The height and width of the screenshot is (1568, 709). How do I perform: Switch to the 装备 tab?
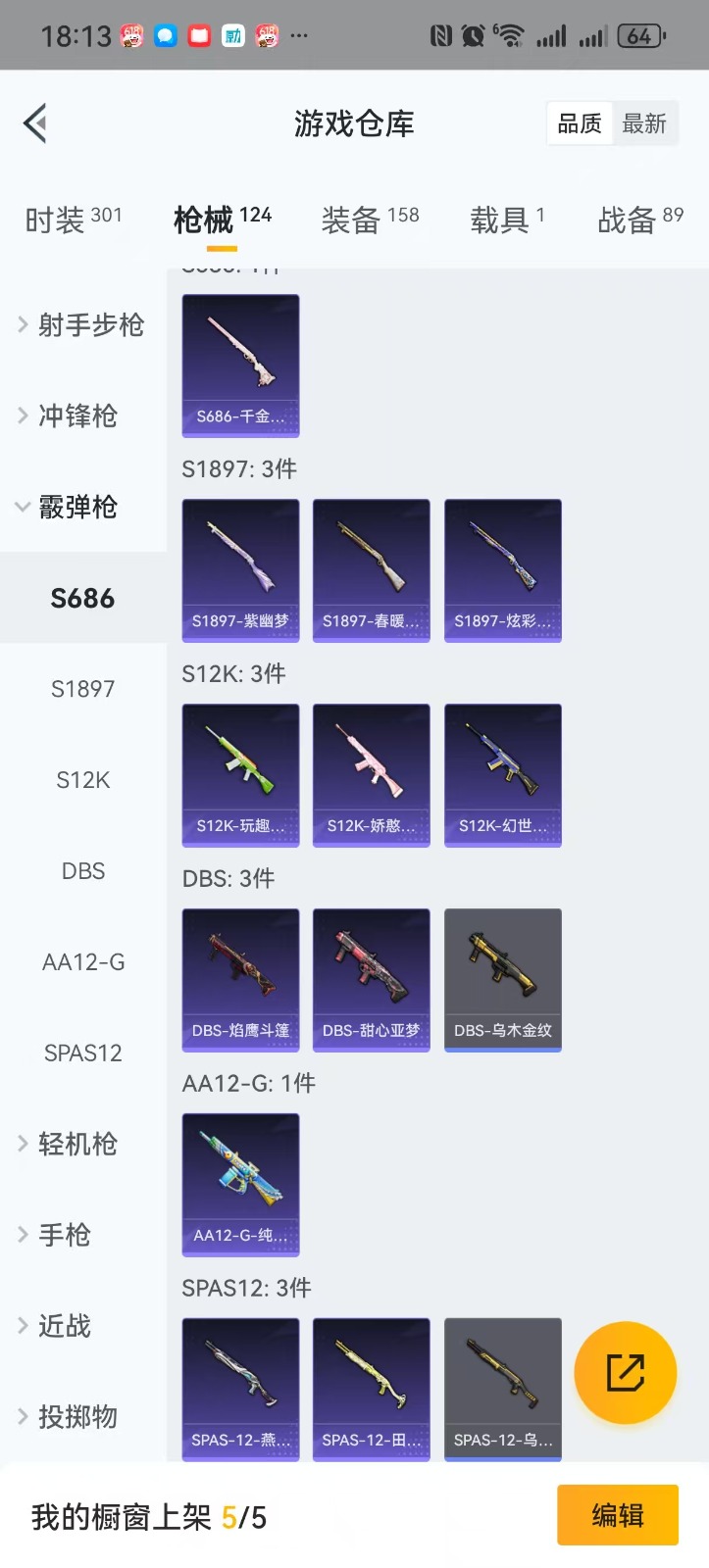click(x=370, y=220)
